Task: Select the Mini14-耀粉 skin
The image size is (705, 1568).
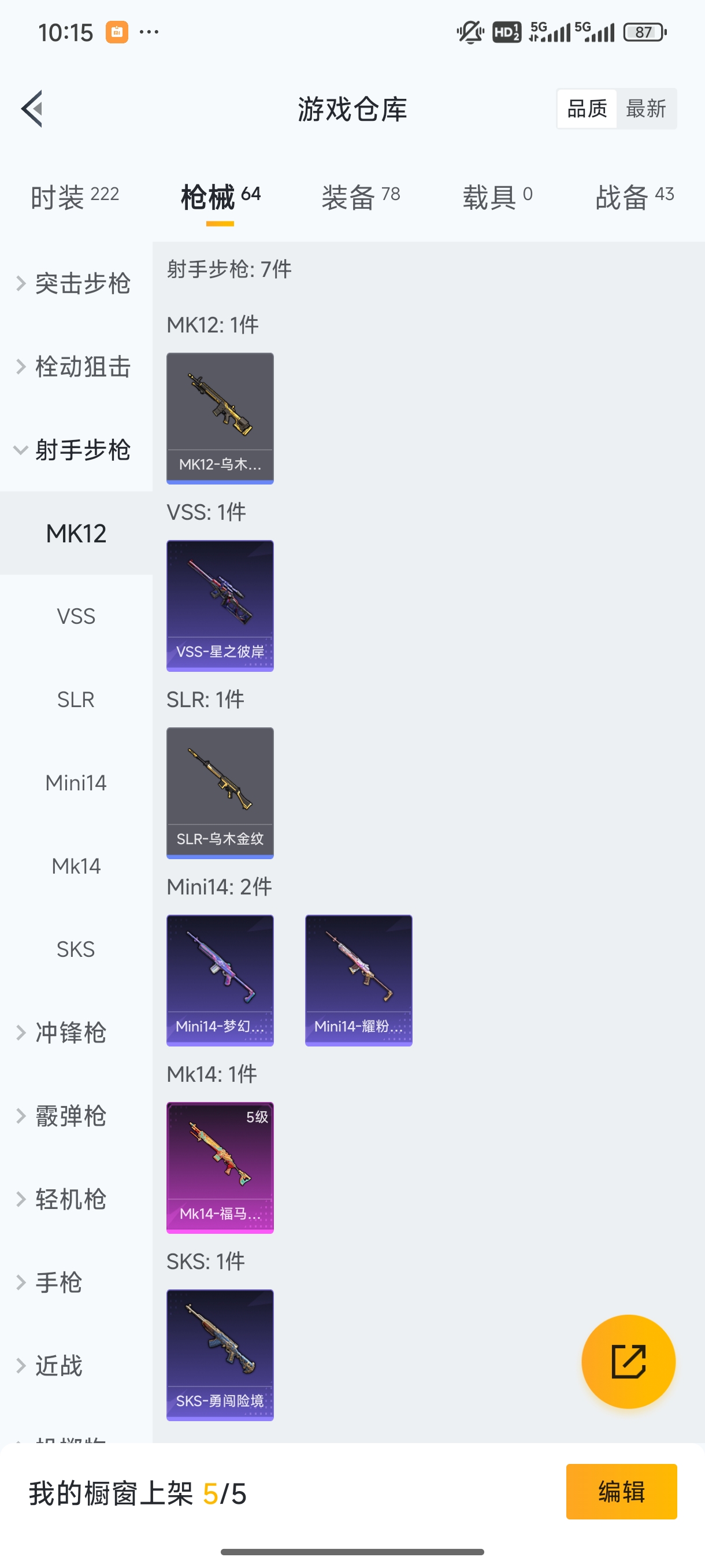Action: click(x=358, y=980)
